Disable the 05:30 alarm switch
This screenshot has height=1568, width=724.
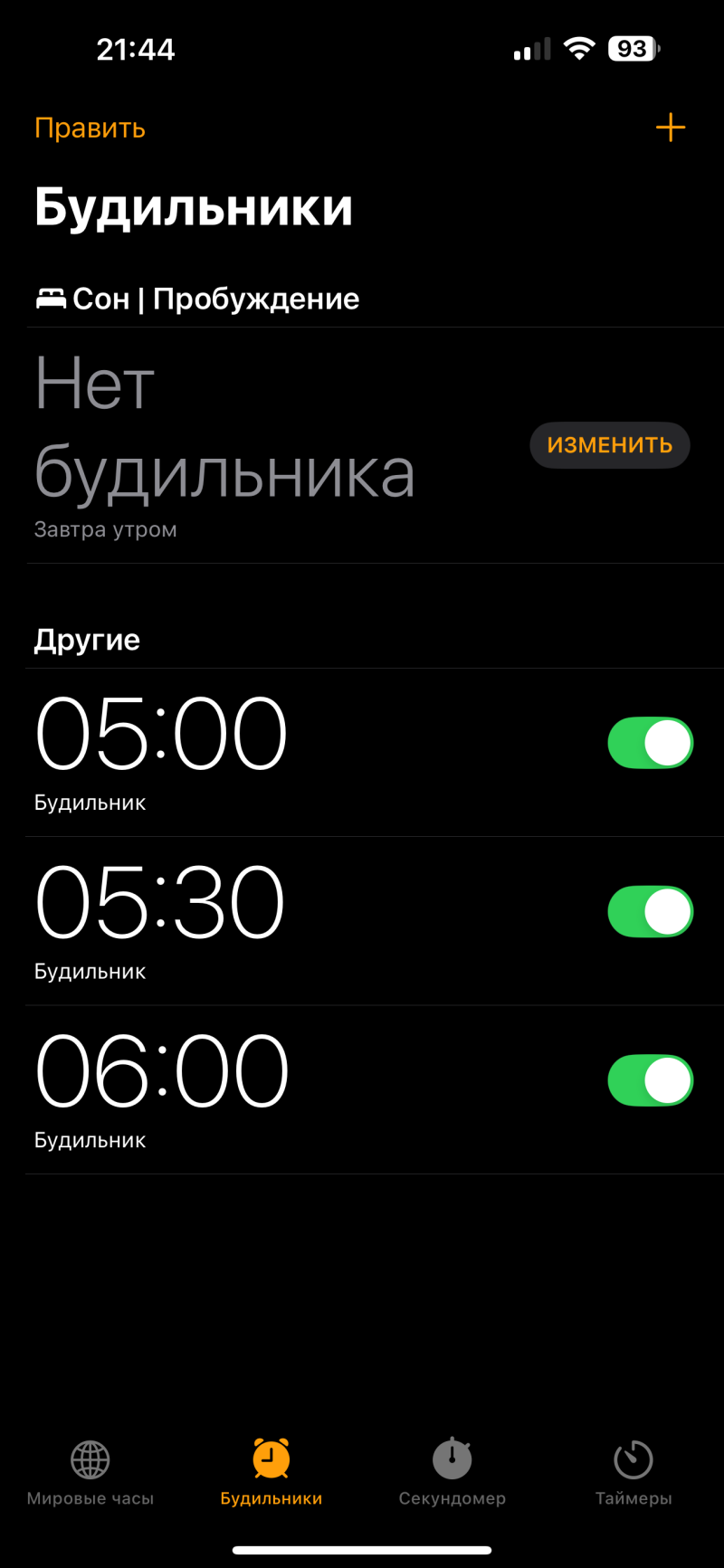click(650, 911)
